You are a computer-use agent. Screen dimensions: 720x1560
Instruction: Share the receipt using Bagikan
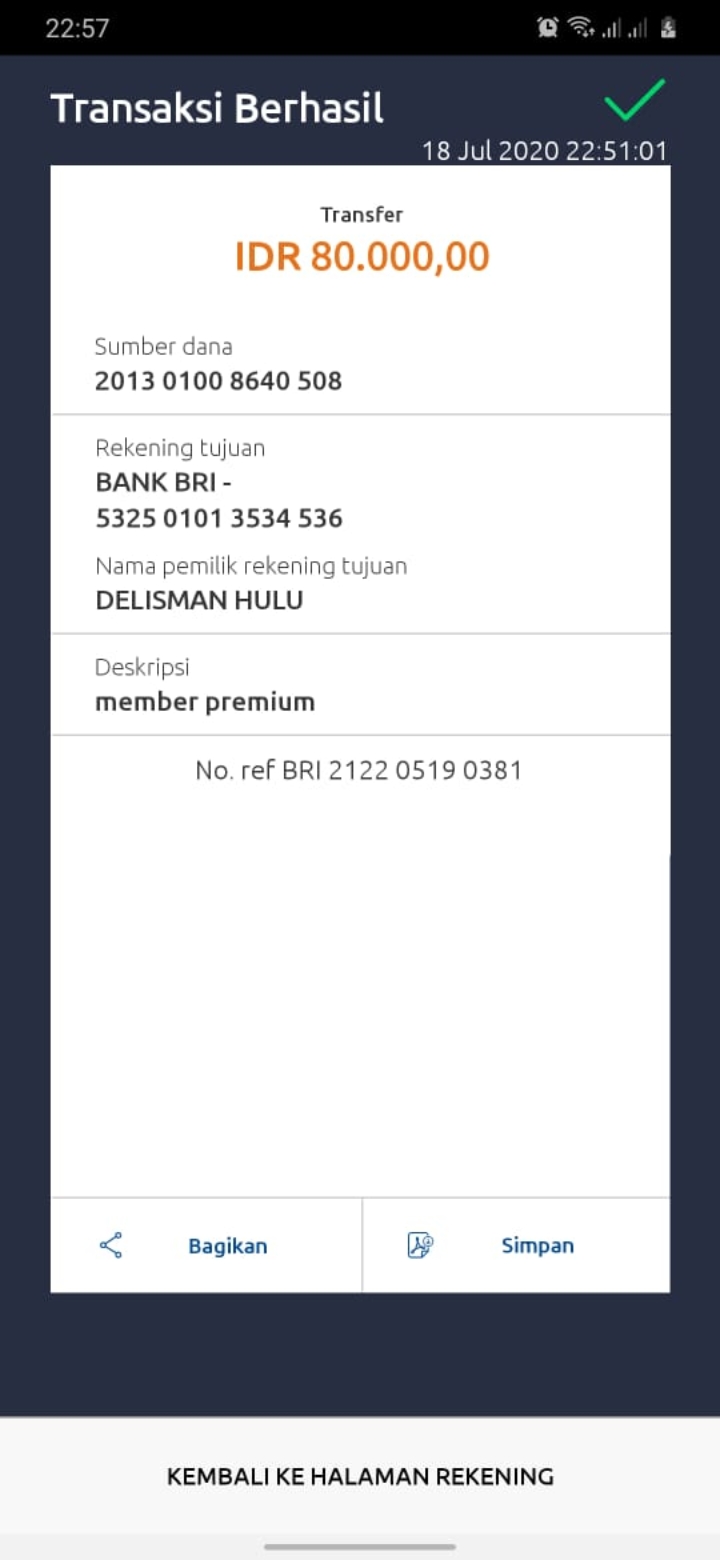(206, 1245)
